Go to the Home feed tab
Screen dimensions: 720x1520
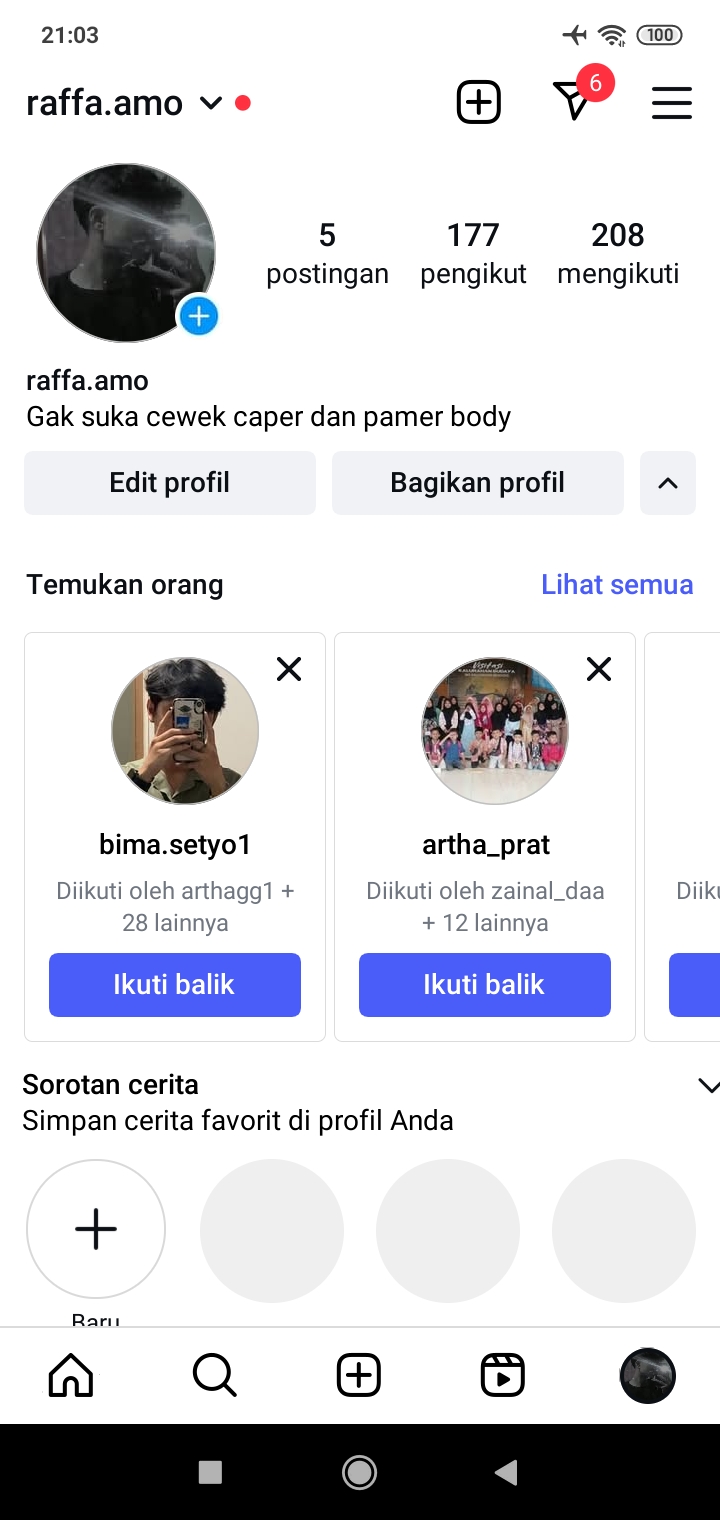(x=71, y=1376)
